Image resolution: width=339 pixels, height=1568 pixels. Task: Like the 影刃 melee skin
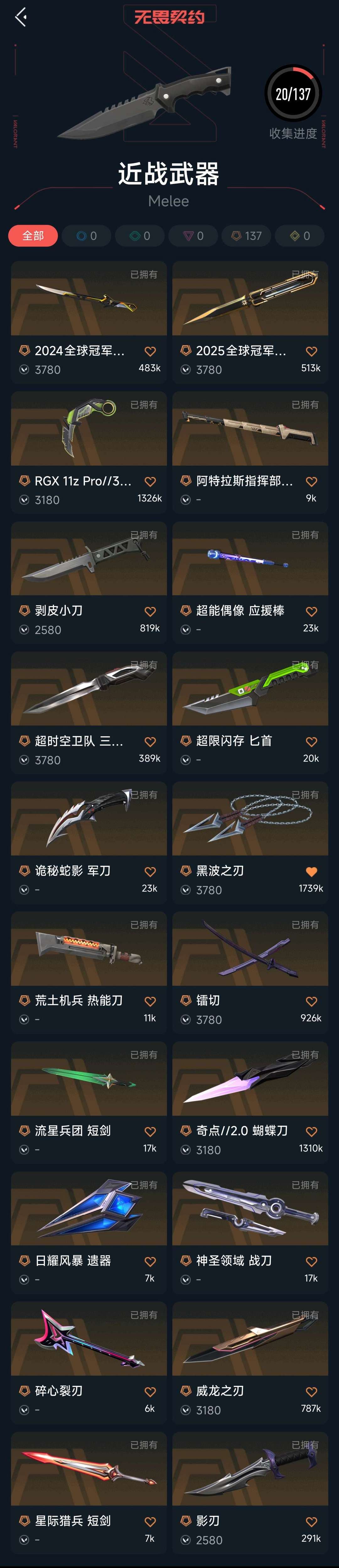(x=312, y=1522)
